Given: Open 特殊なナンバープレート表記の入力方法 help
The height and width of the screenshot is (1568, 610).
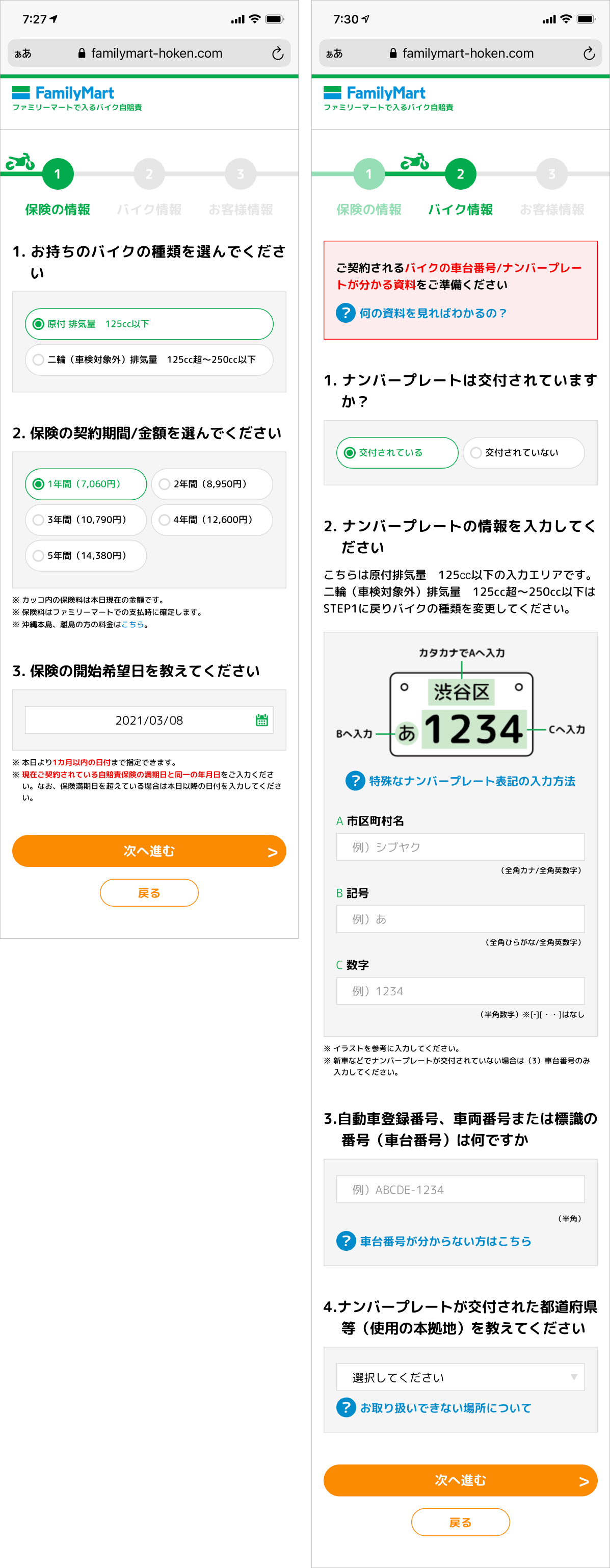Looking at the screenshot, I should 471,781.
